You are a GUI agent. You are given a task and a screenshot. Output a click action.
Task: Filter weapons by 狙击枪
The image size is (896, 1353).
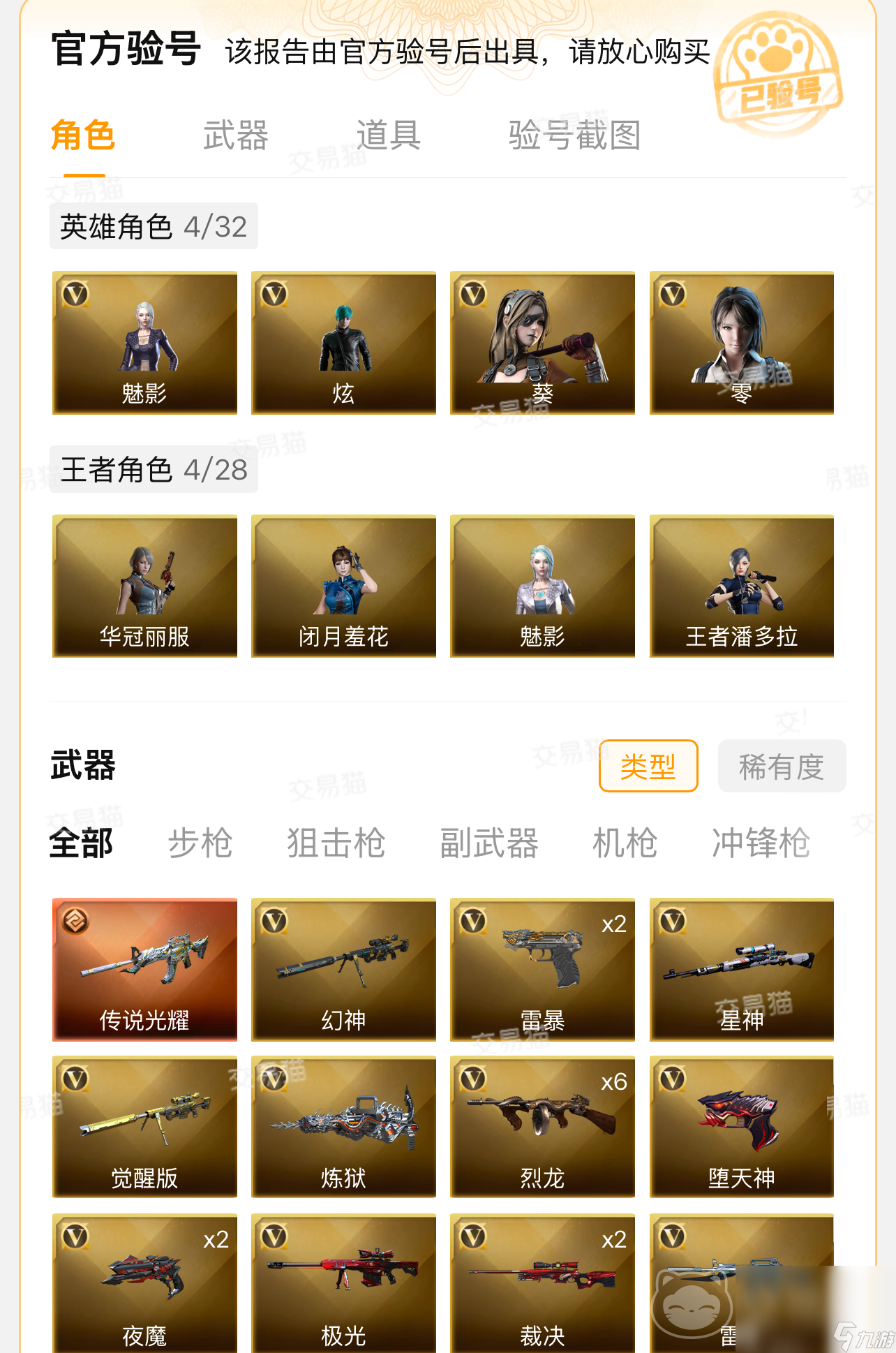pyautogui.click(x=336, y=843)
